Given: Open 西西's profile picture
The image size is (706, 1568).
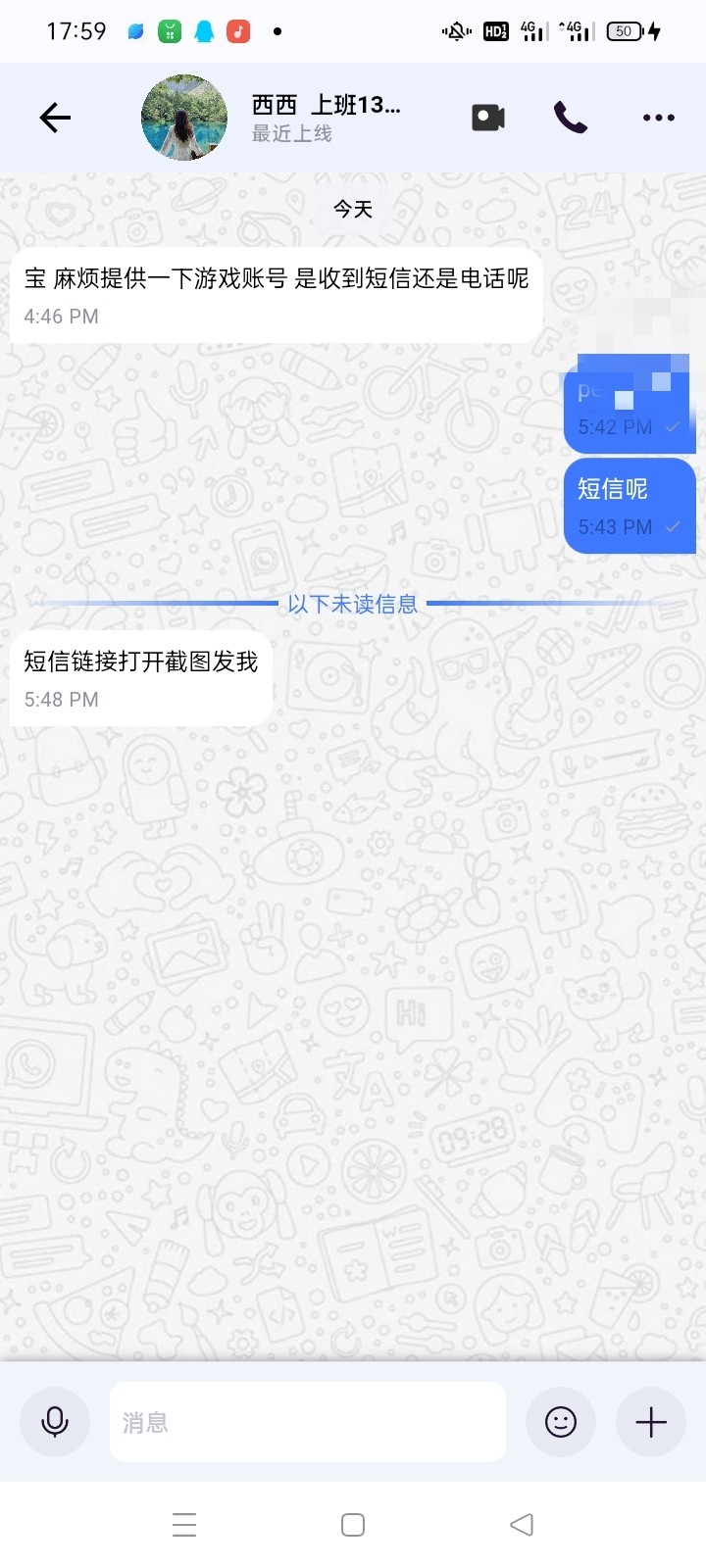Looking at the screenshot, I should point(184,118).
